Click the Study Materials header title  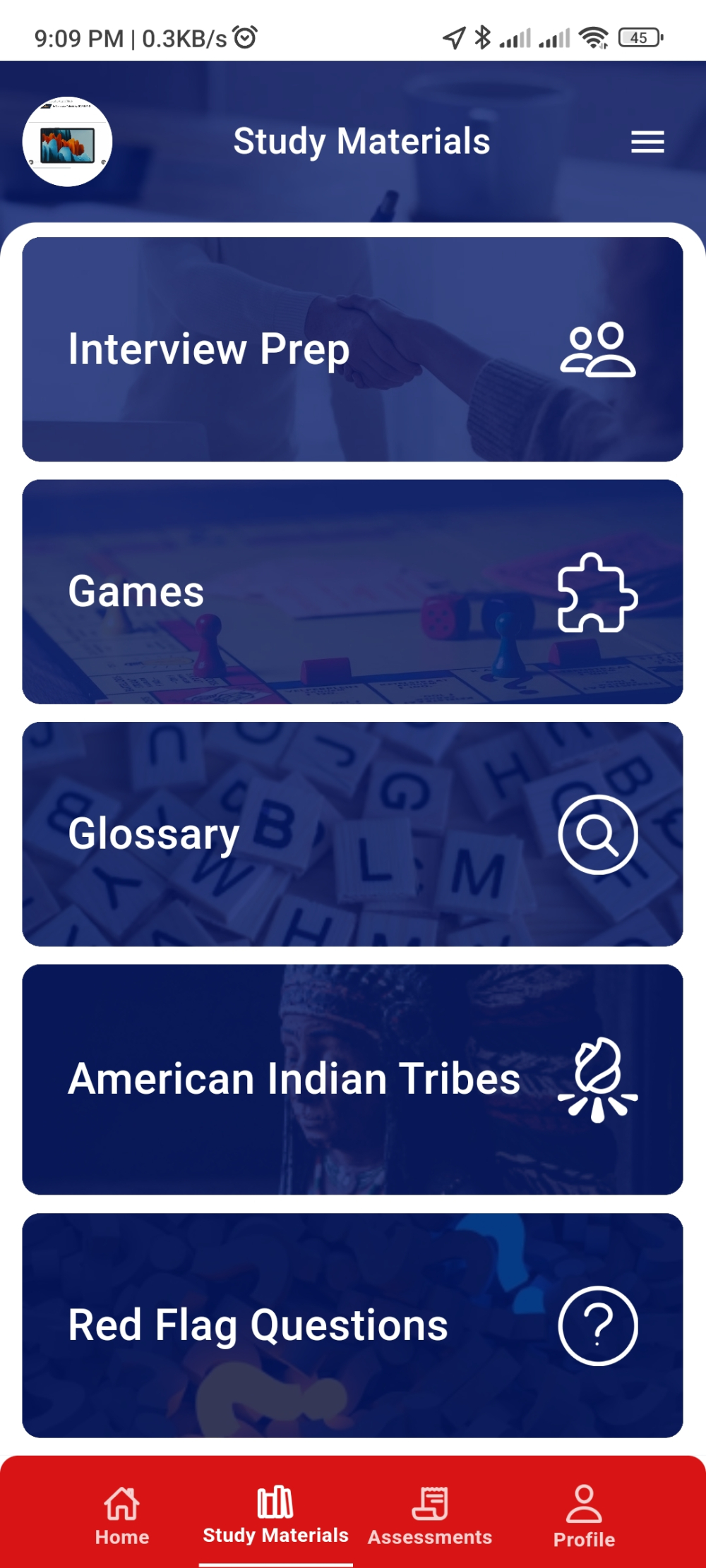362,141
